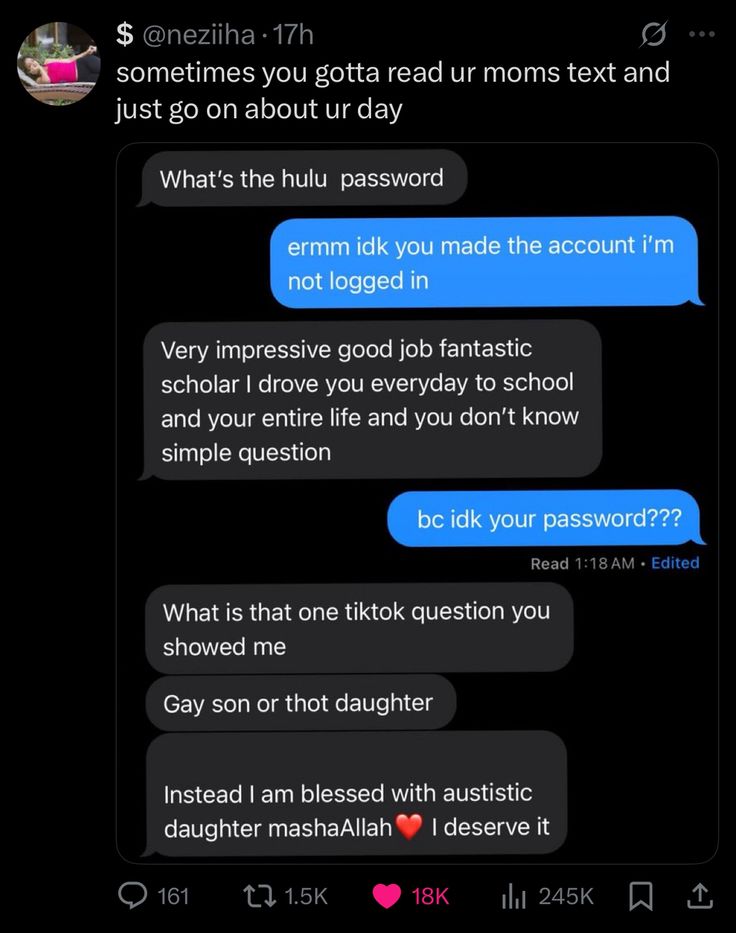Viewport: 736px width, 933px height.
Task: Open the profile picture of @neziiha
Action: [x=58, y=63]
